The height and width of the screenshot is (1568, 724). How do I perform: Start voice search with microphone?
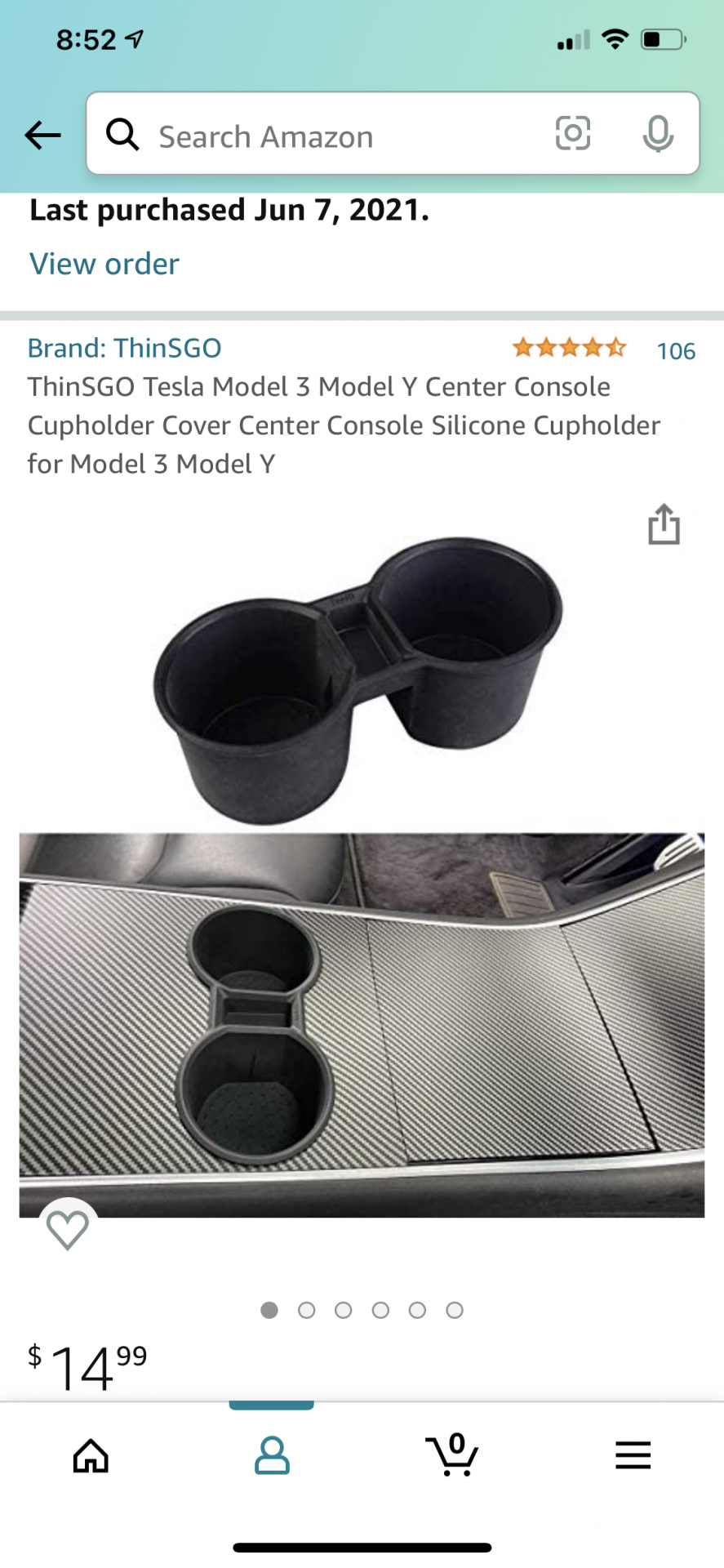[x=658, y=134]
